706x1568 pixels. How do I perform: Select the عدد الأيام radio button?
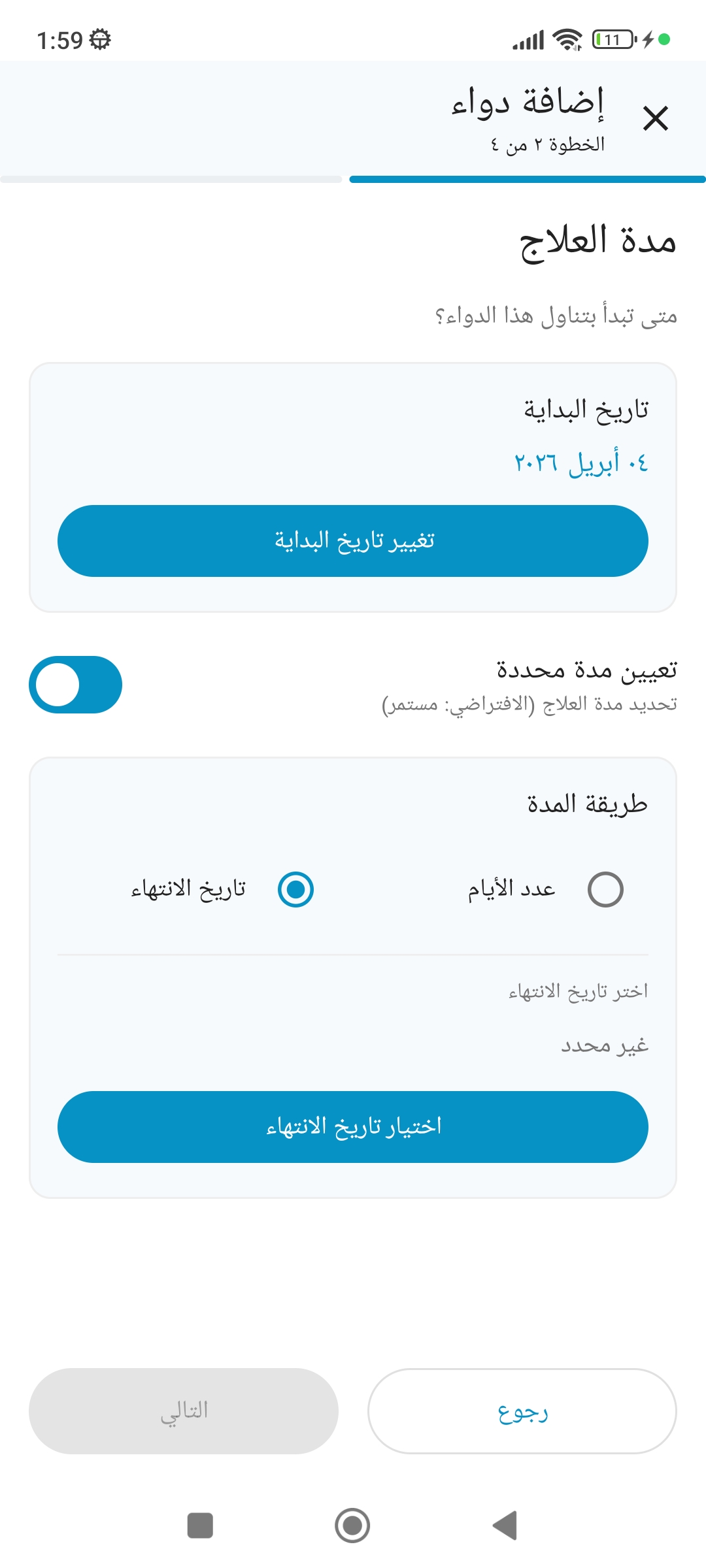(603, 889)
